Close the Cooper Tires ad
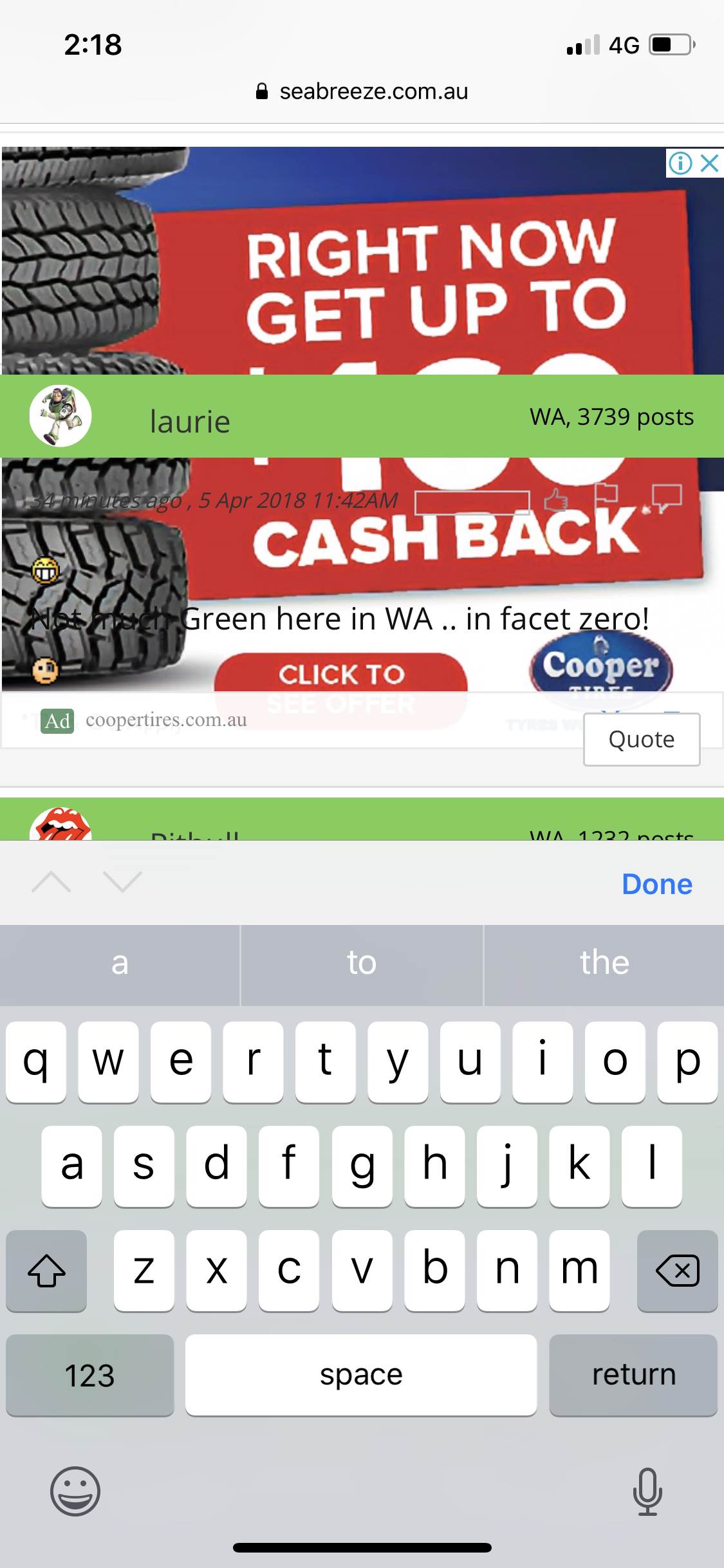The width and height of the screenshot is (724, 1568). pos(709,163)
